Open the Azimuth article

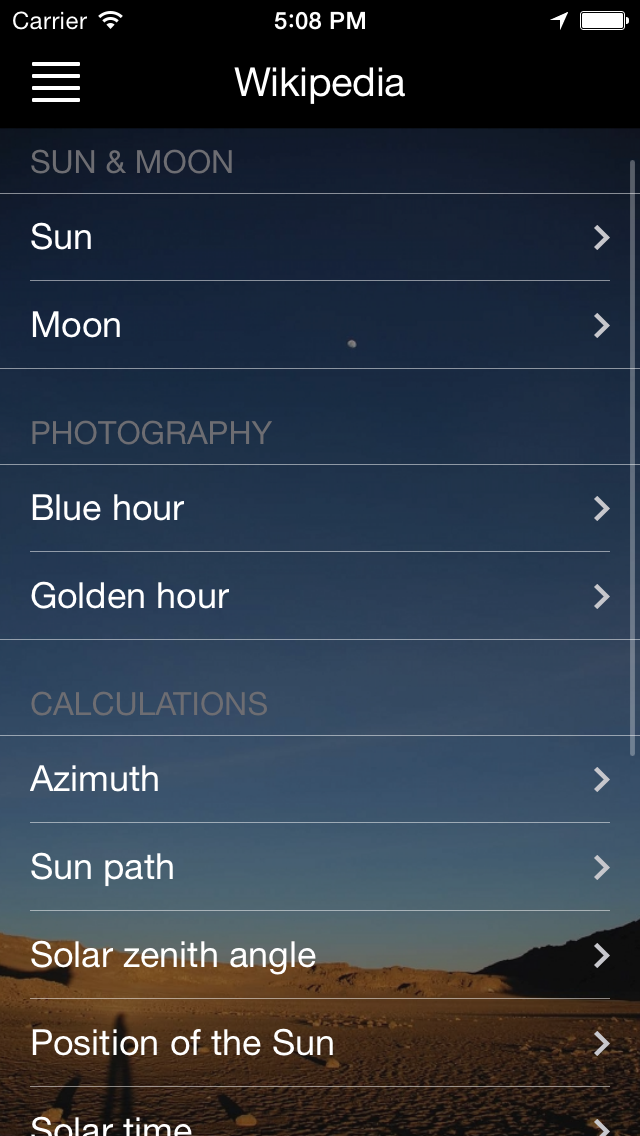click(x=320, y=780)
